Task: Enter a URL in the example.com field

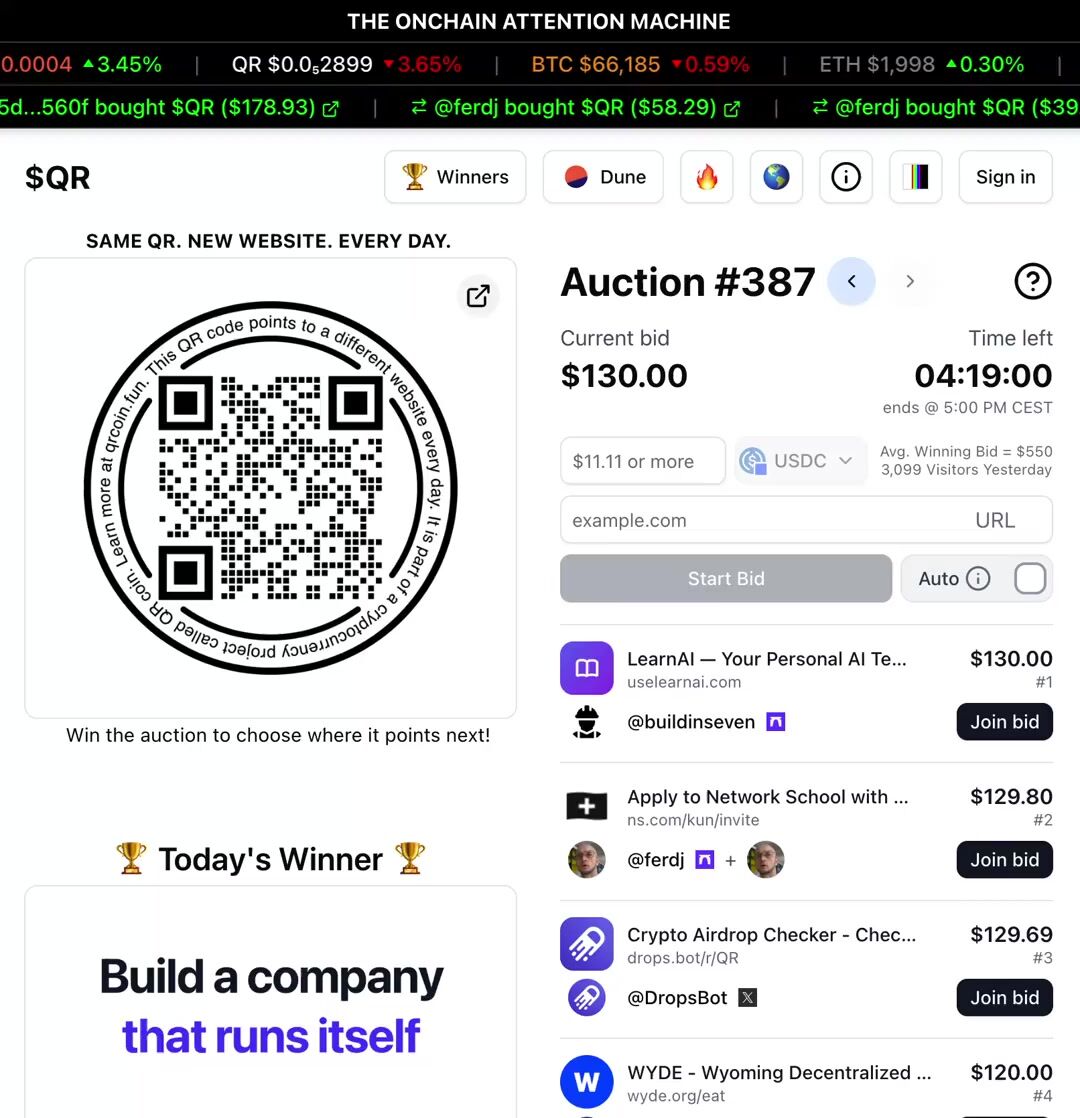Action: coord(760,520)
